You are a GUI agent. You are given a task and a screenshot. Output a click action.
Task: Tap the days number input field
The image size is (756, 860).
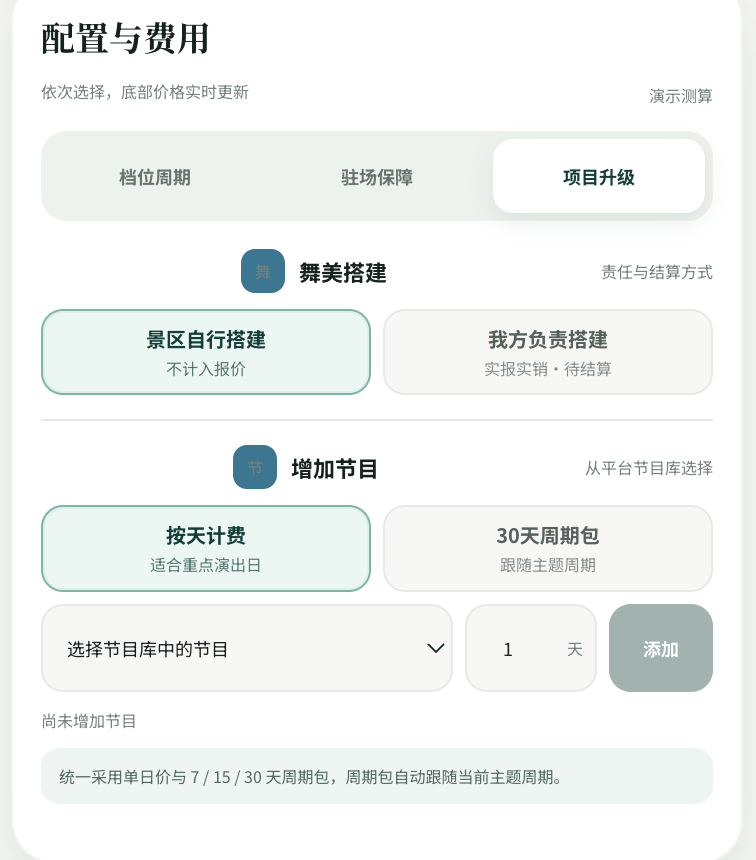tap(531, 648)
